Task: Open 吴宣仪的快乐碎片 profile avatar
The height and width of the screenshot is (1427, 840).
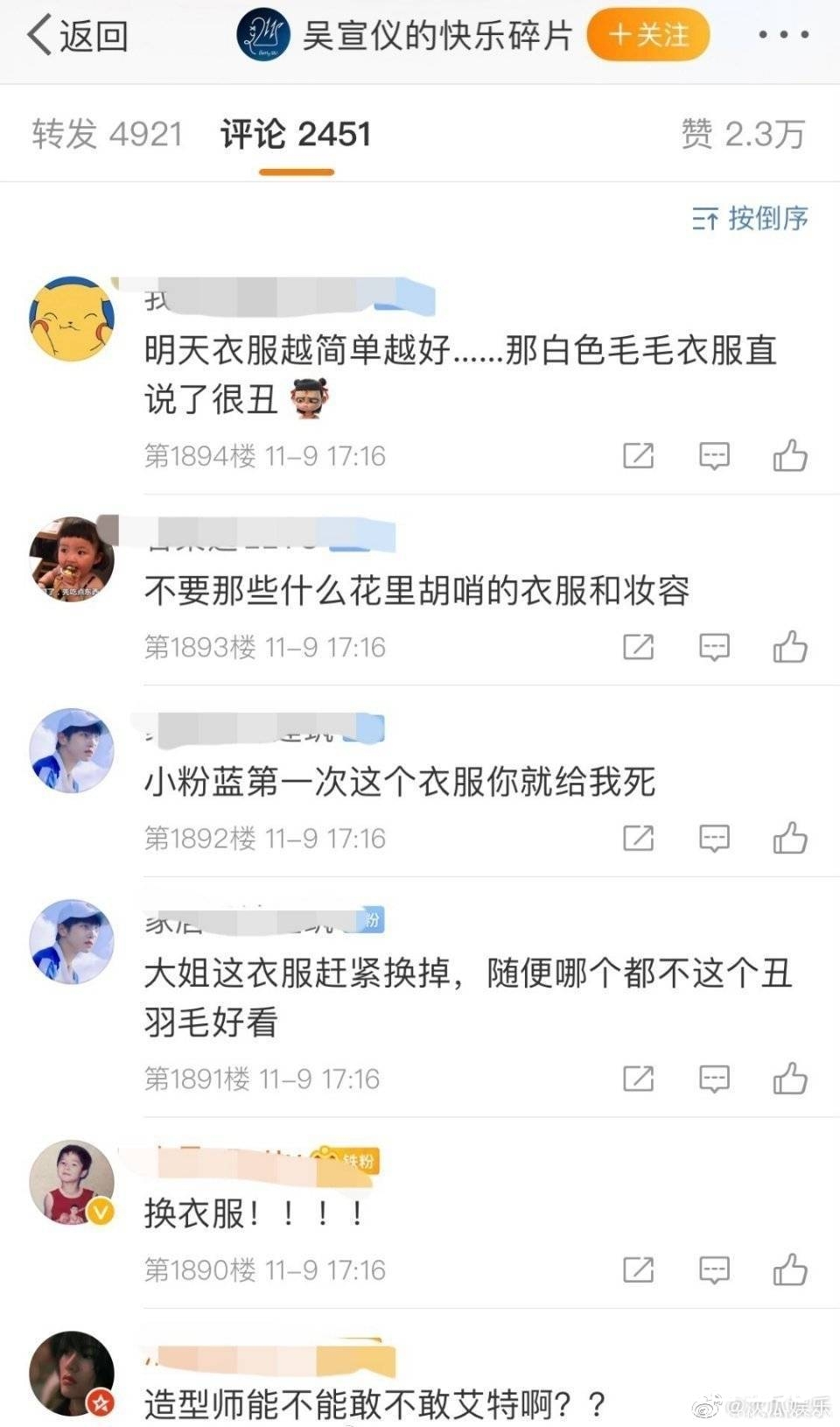Action: [263, 36]
